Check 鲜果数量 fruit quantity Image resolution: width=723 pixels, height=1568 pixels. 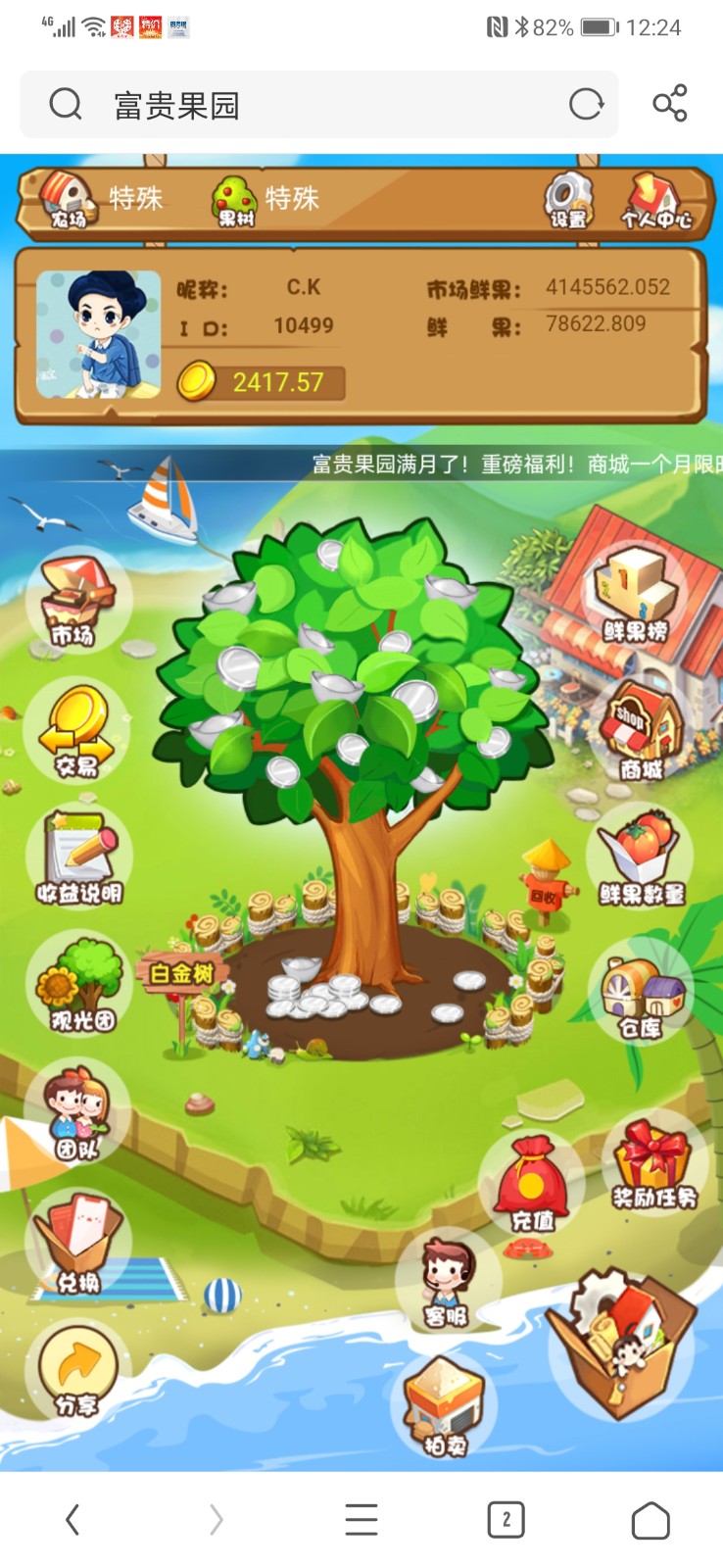point(642,857)
